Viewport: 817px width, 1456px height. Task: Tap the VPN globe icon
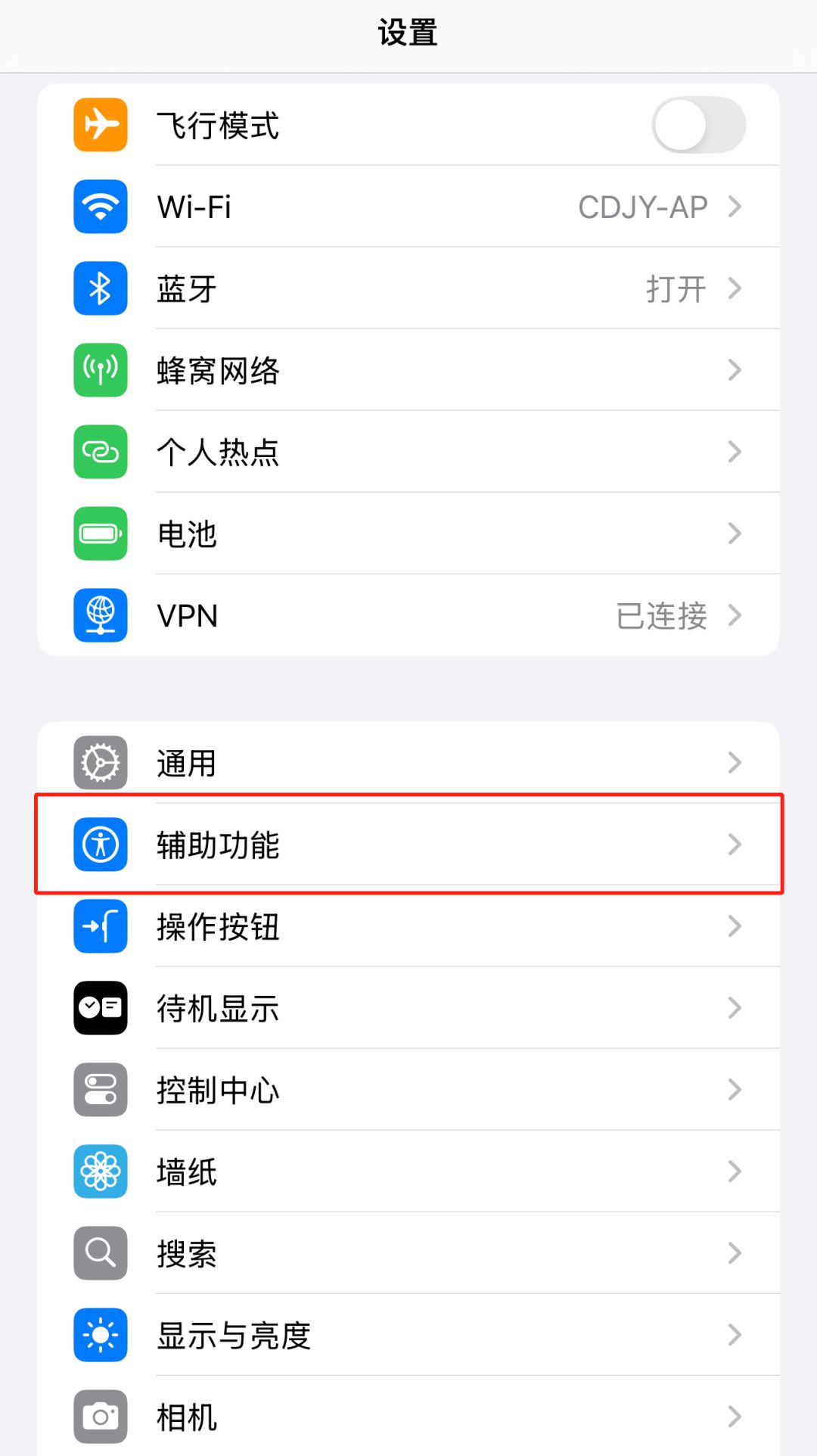[x=99, y=615]
